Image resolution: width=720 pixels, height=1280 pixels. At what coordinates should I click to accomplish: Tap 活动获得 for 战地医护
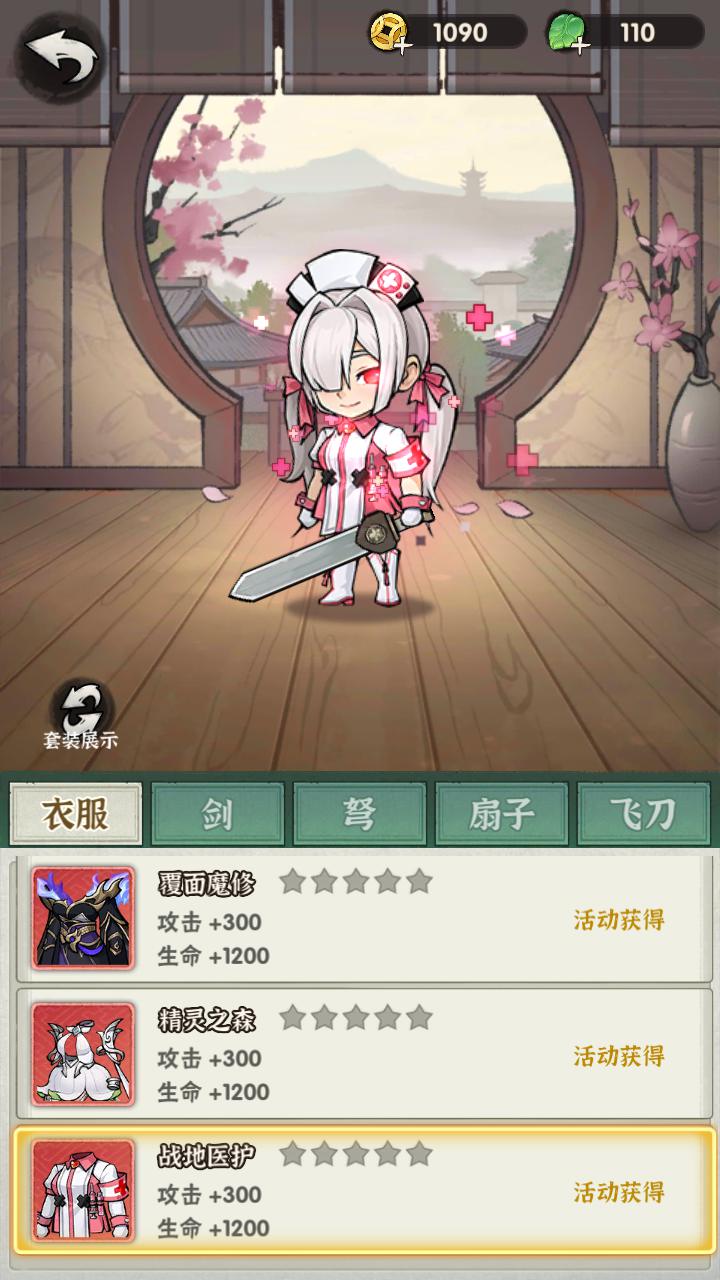pos(618,1192)
